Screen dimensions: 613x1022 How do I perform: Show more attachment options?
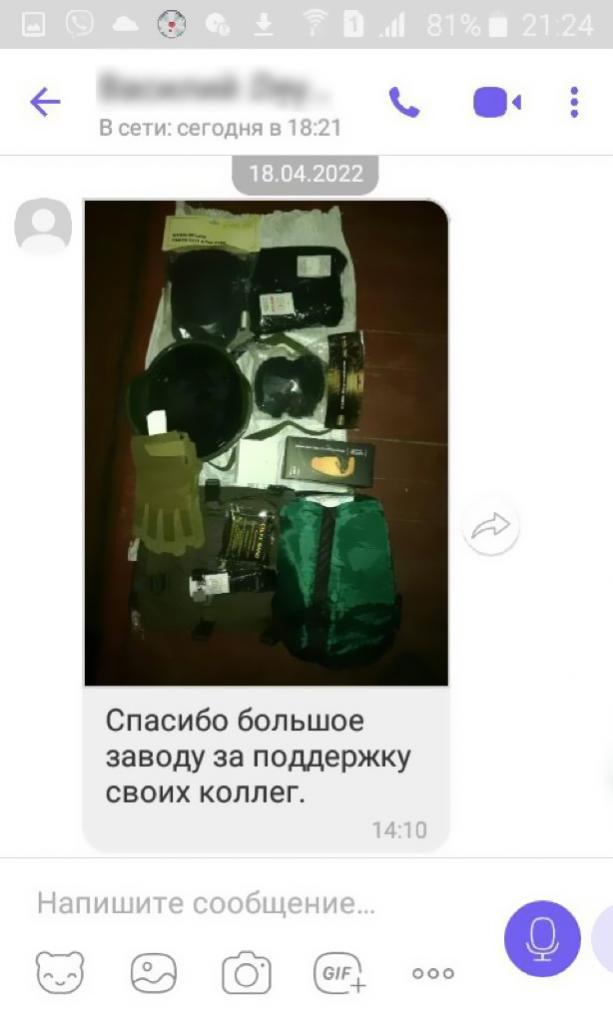click(x=432, y=972)
